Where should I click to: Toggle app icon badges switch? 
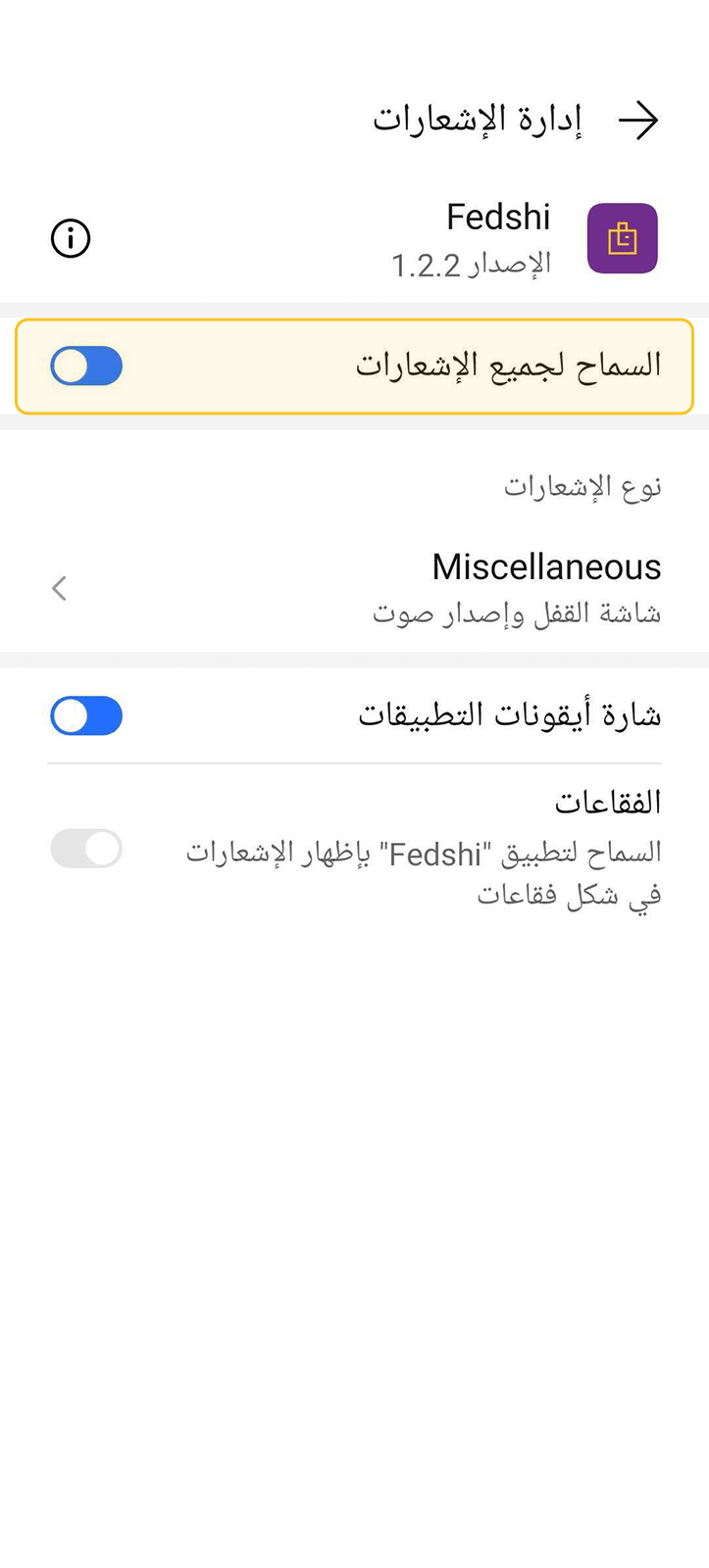pos(86,716)
